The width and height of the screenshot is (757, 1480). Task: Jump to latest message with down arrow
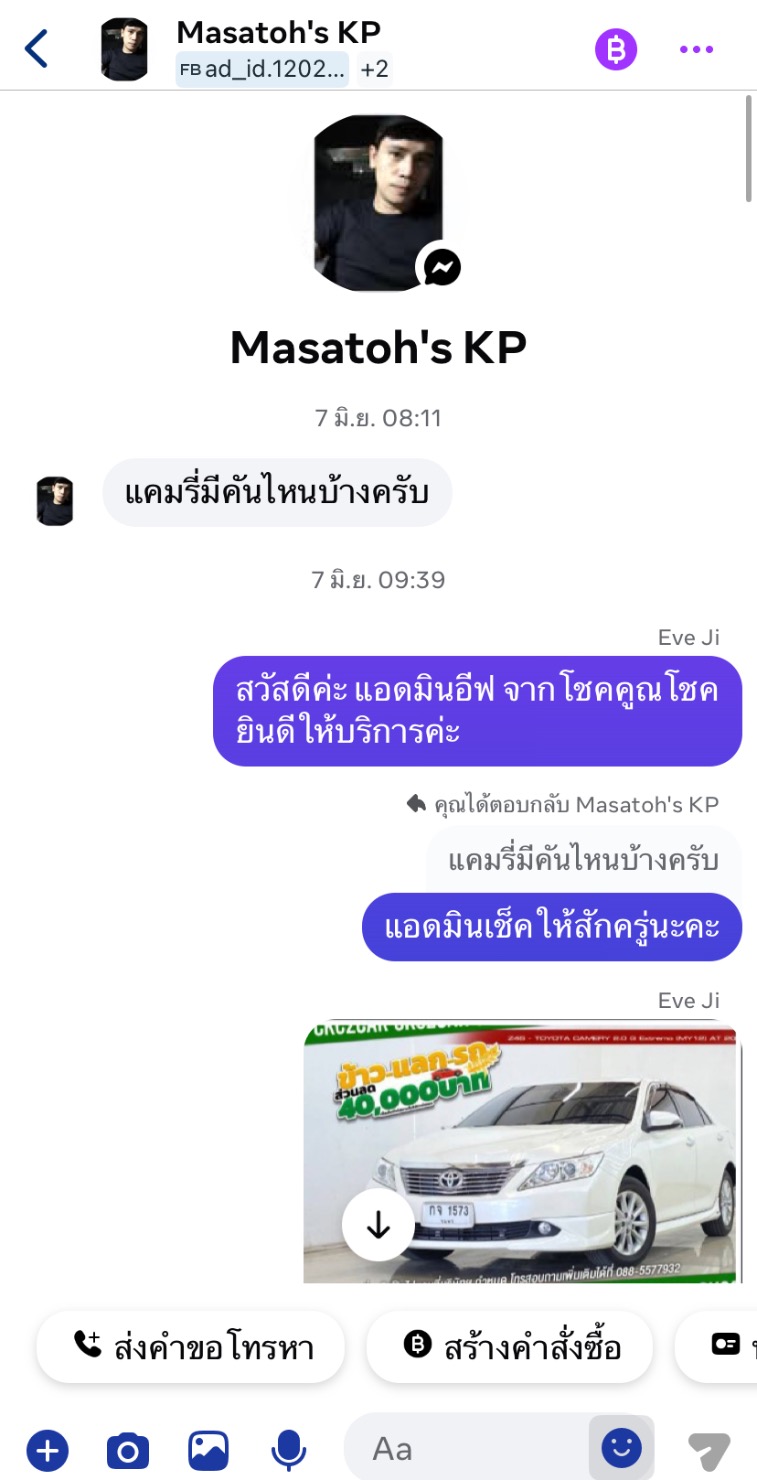click(x=378, y=1225)
